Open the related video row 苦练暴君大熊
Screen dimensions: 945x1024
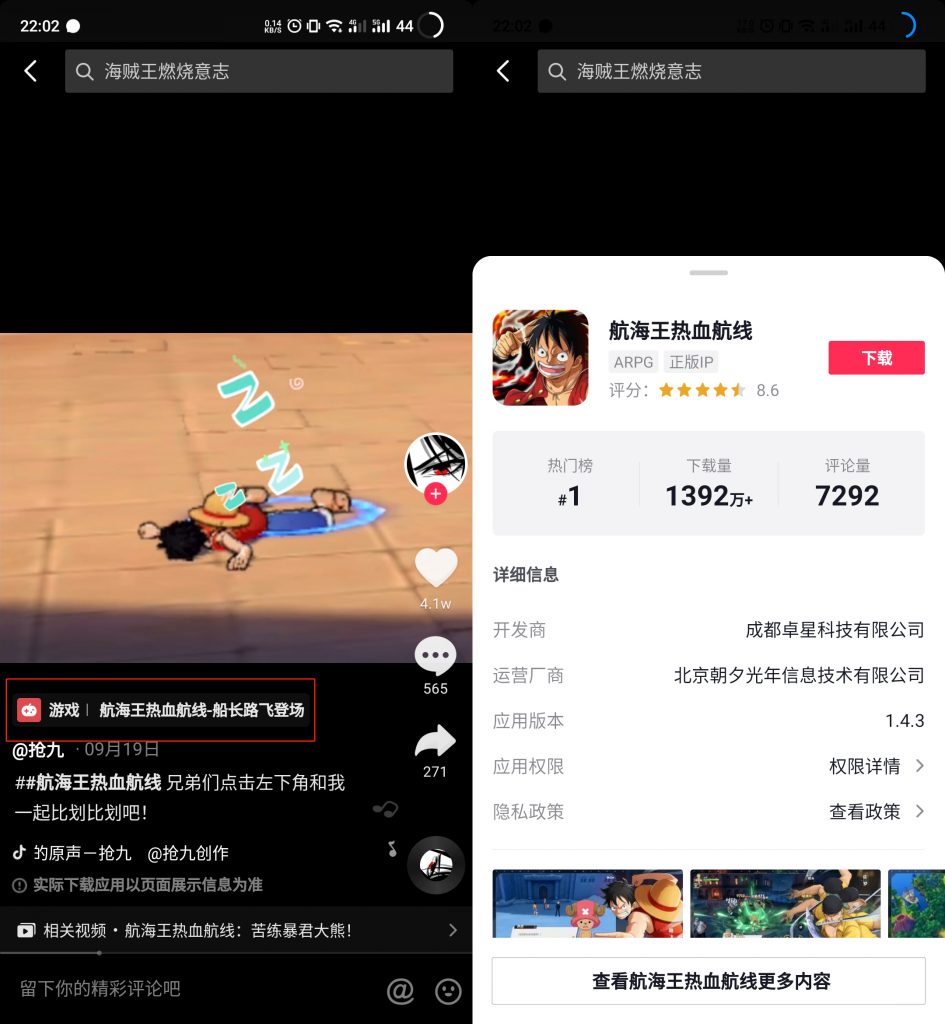[x=236, y=930]
